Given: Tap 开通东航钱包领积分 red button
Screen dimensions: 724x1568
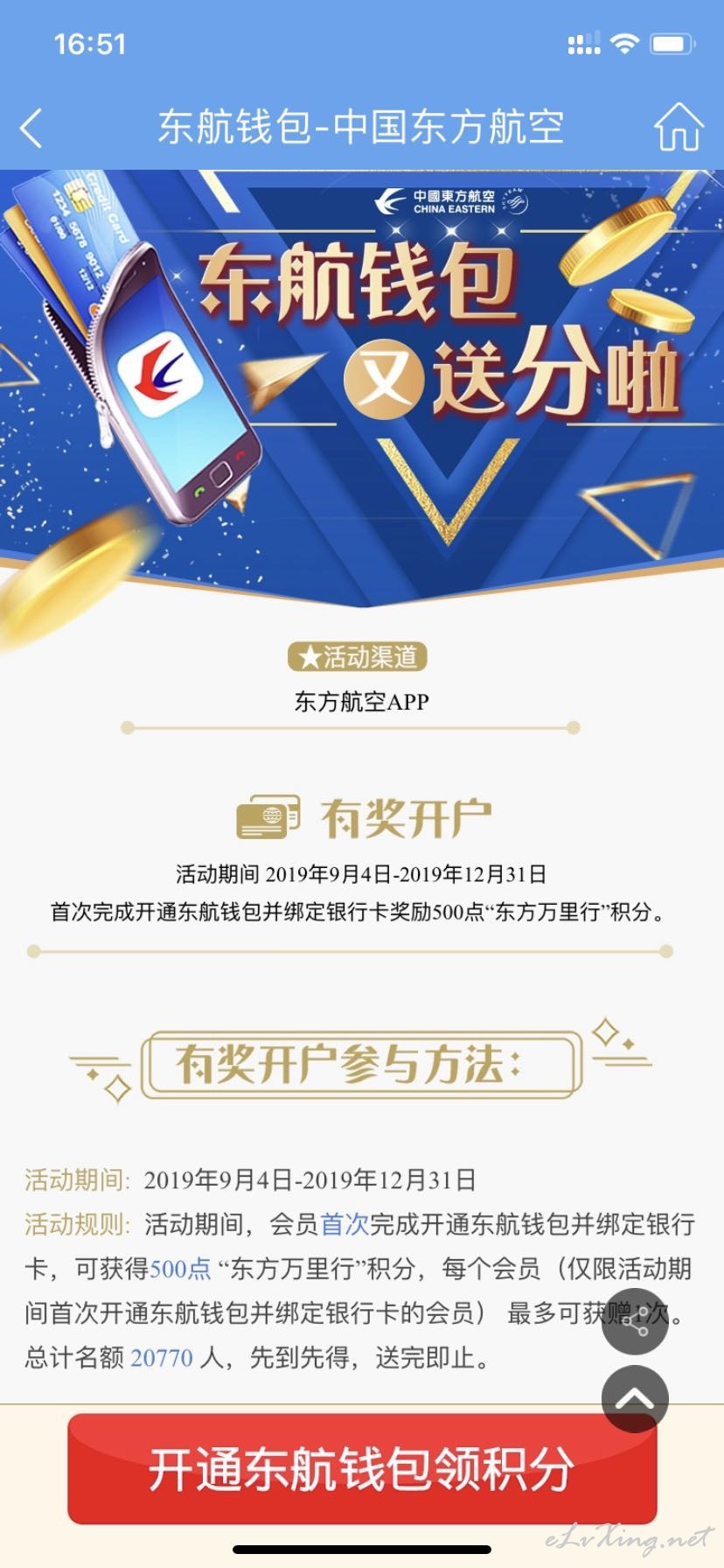Looking at the screenshot, I should [x=362, y=1469].
